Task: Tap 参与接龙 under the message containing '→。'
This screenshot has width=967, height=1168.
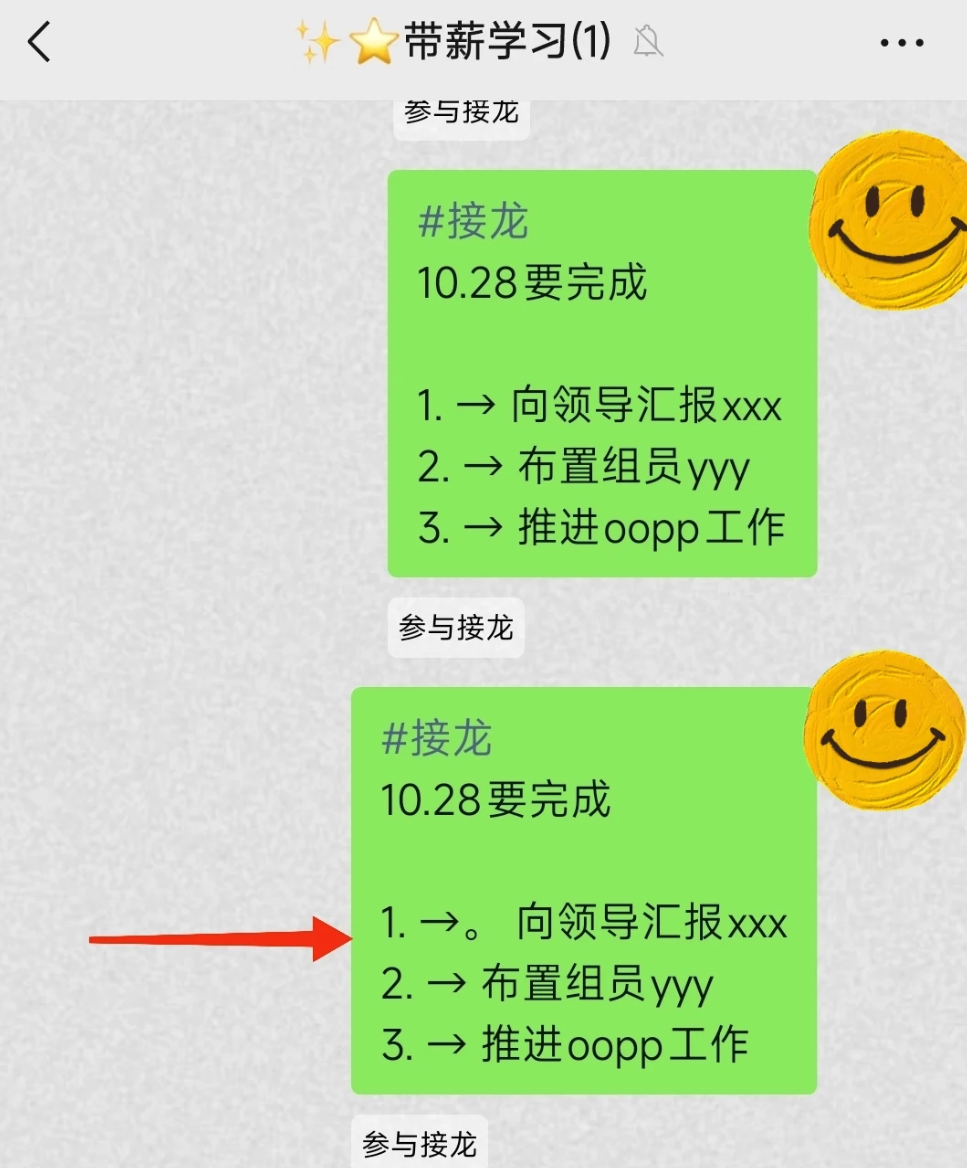Action: [x=419, y=1144]
